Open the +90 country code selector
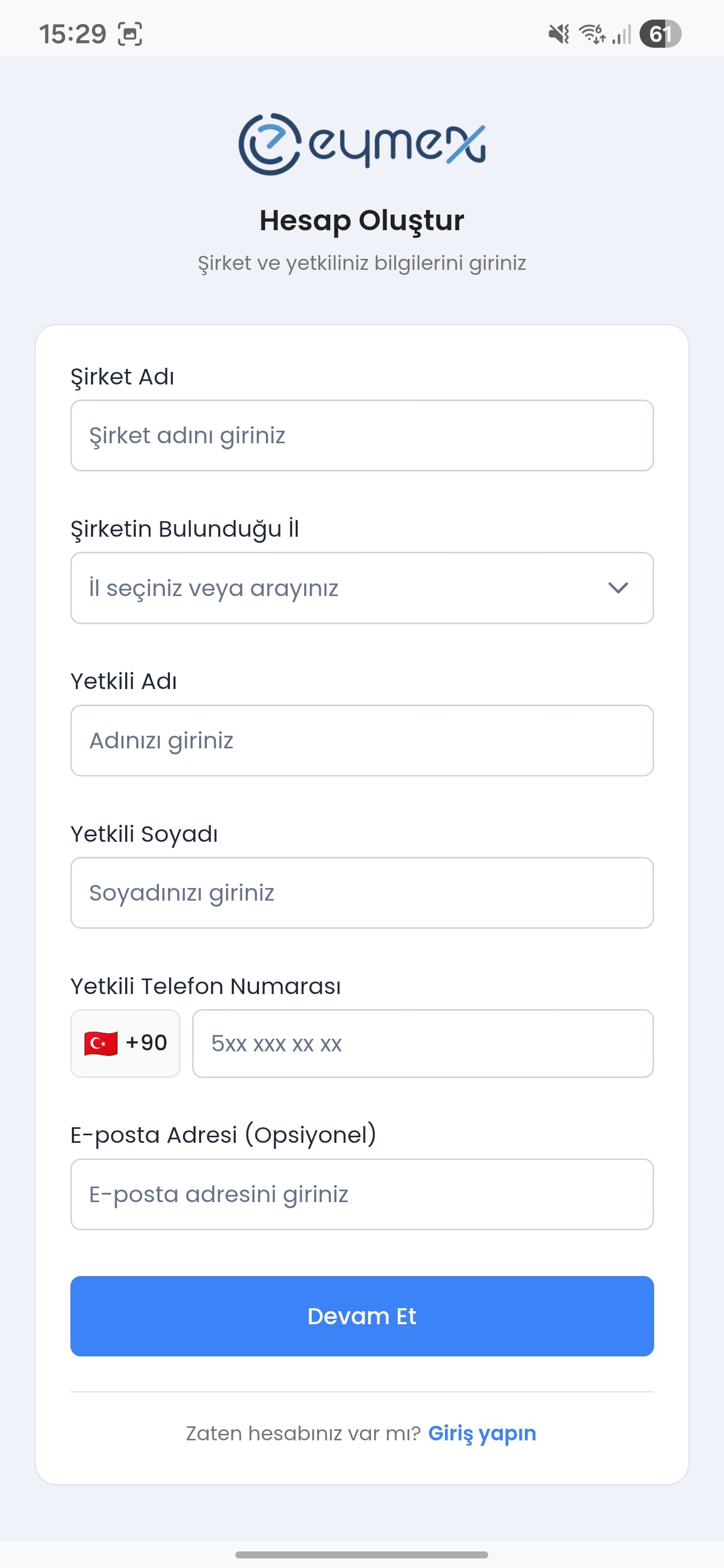The width and height of the screenshot is (724, 1568). (125, 1043)
